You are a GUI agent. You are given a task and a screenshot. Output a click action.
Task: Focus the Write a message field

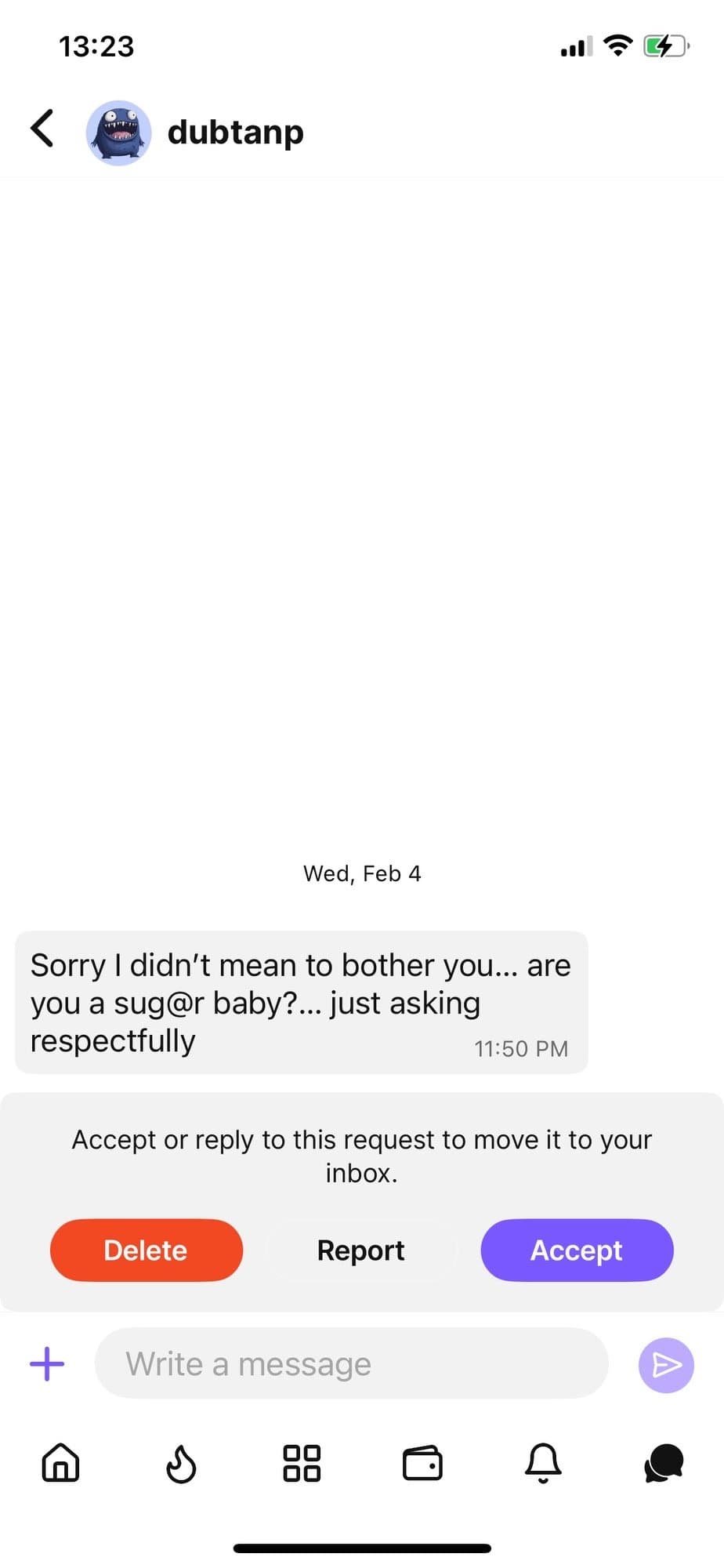click(x=351, y=1363)
